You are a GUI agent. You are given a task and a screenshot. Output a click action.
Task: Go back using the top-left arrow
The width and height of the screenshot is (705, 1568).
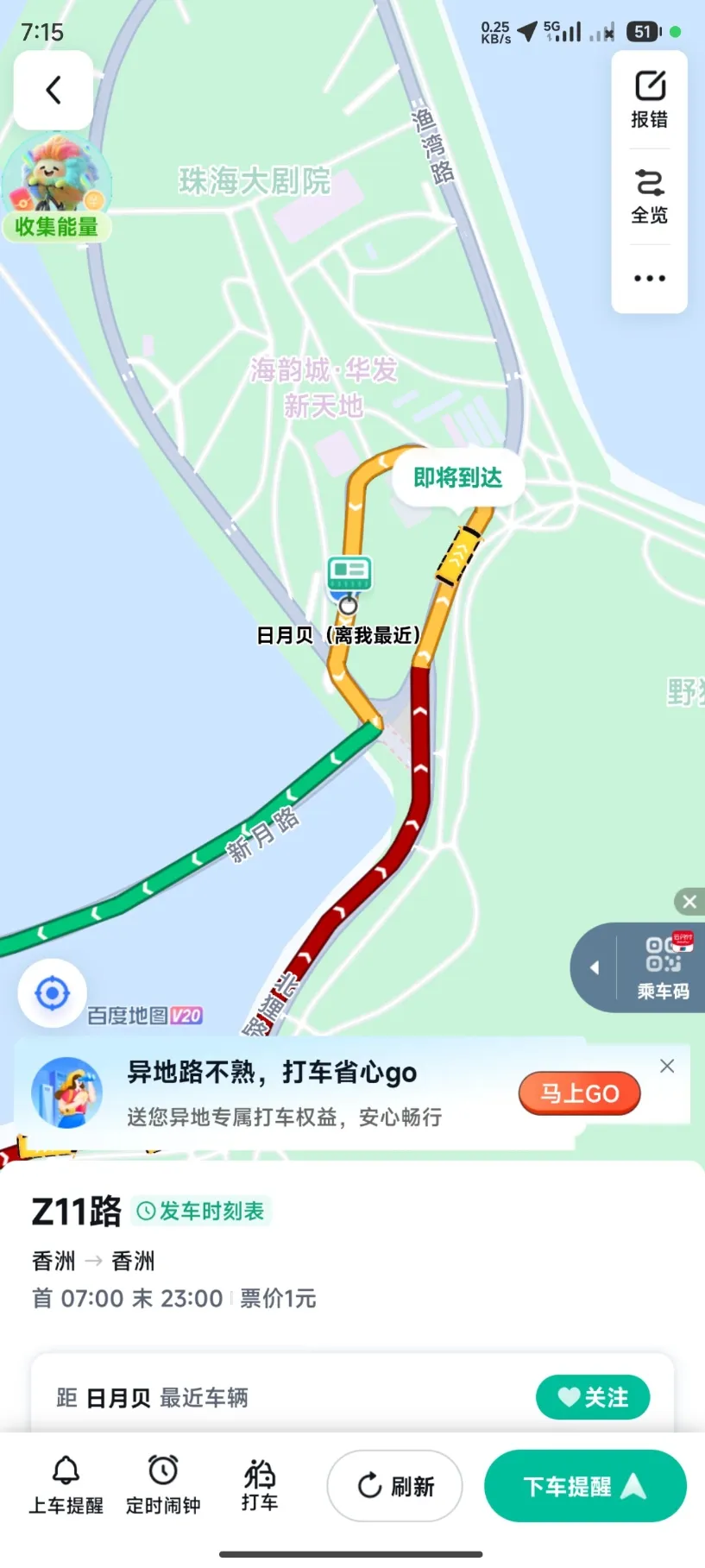tap(54, 90)
